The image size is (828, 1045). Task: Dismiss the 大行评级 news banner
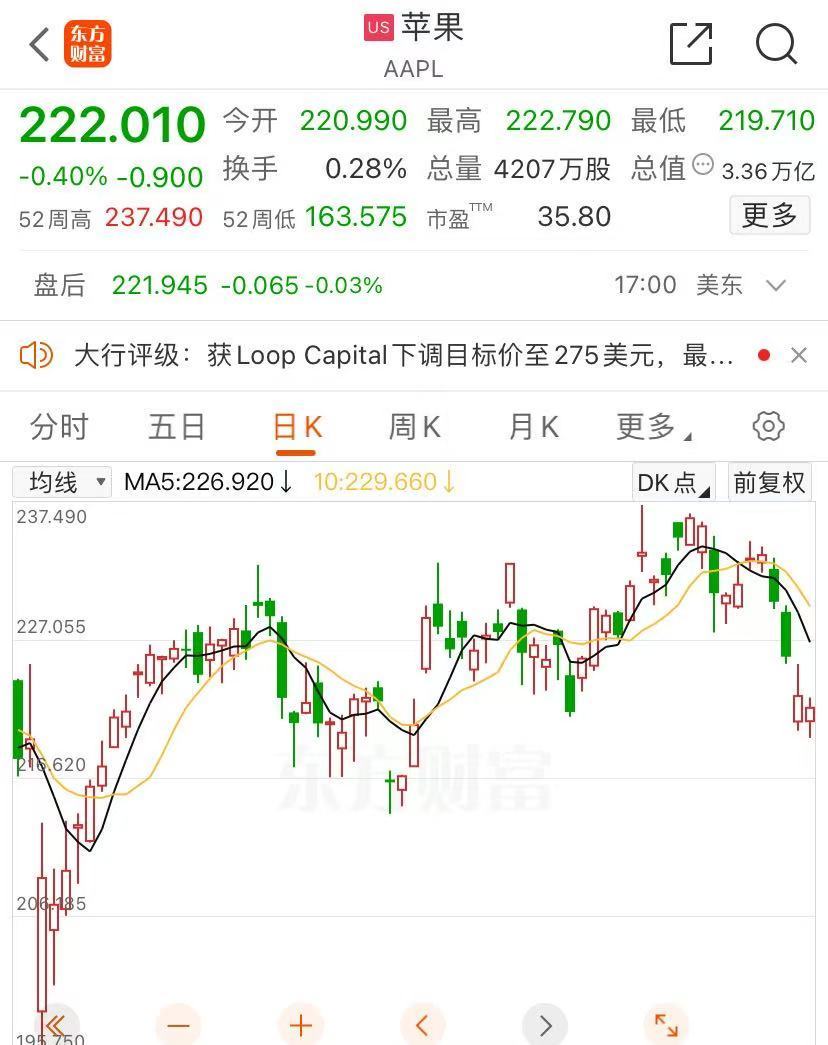(798, 355)
